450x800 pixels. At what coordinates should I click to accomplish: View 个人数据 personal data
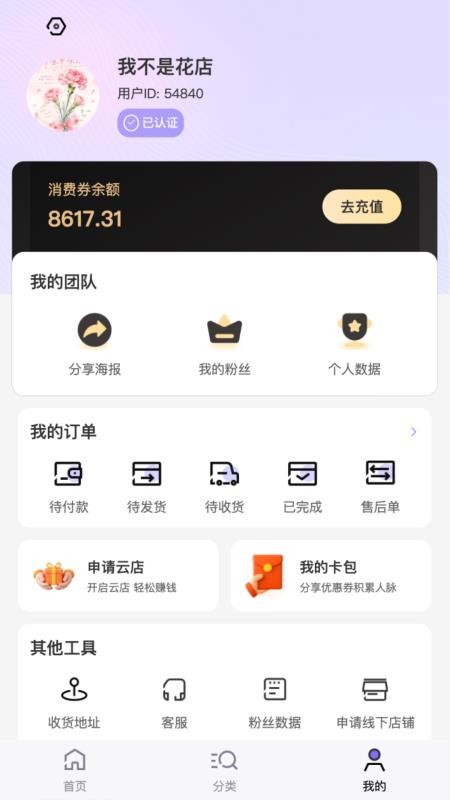pos(354,344)
